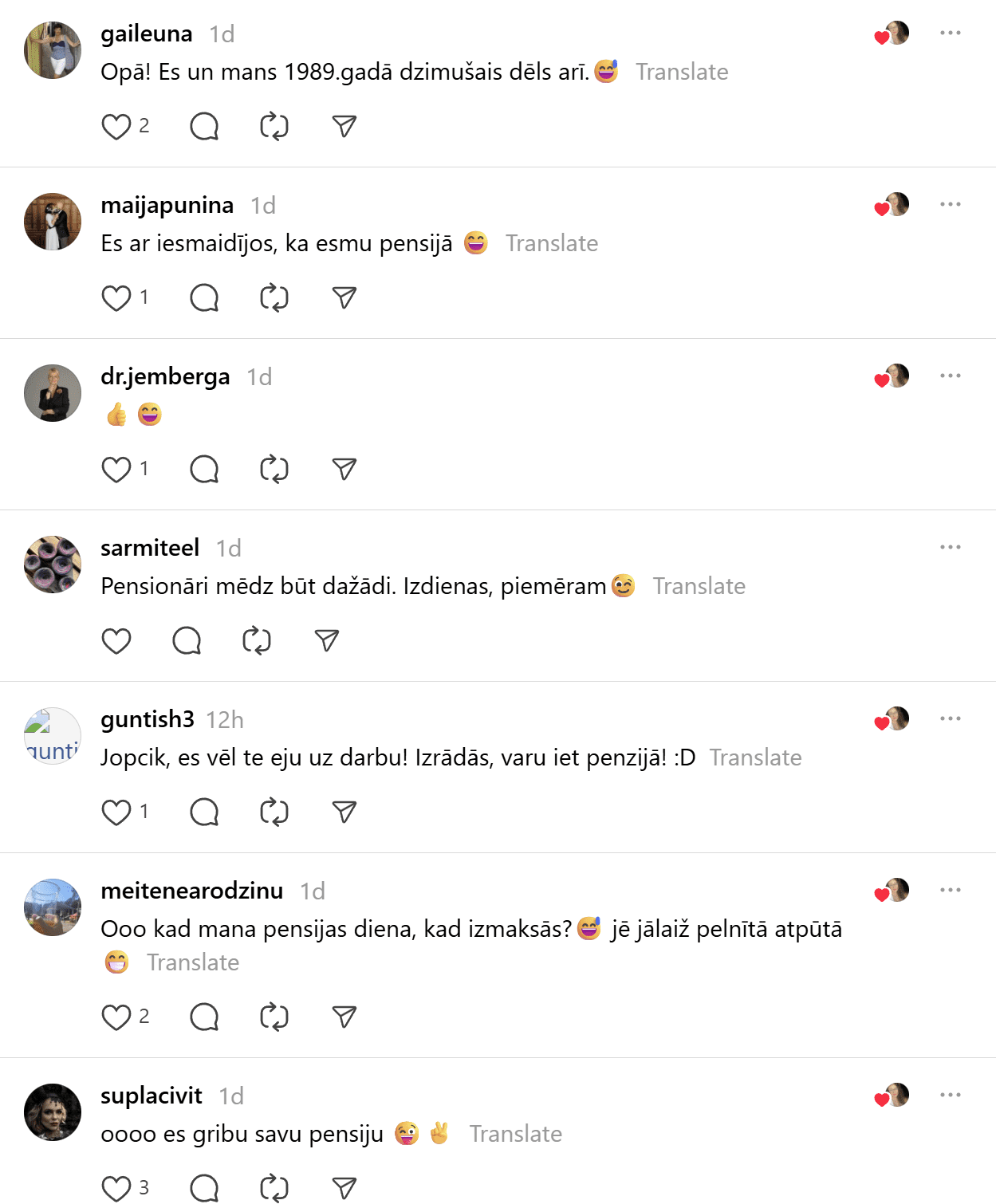Open more options for gaileuna's comment
This screenshot has width=996, height=1204.
pos(950,33)
